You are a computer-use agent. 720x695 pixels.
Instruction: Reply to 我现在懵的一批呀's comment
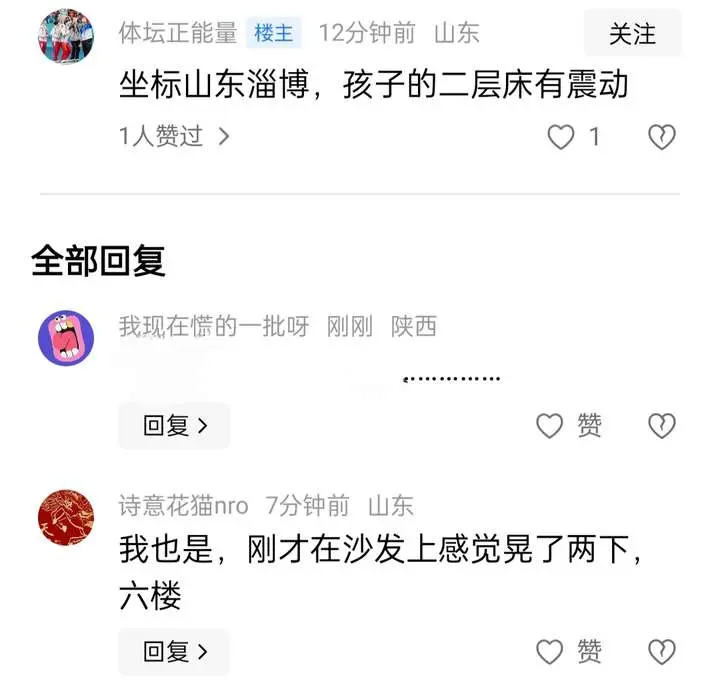coord(174,426)
